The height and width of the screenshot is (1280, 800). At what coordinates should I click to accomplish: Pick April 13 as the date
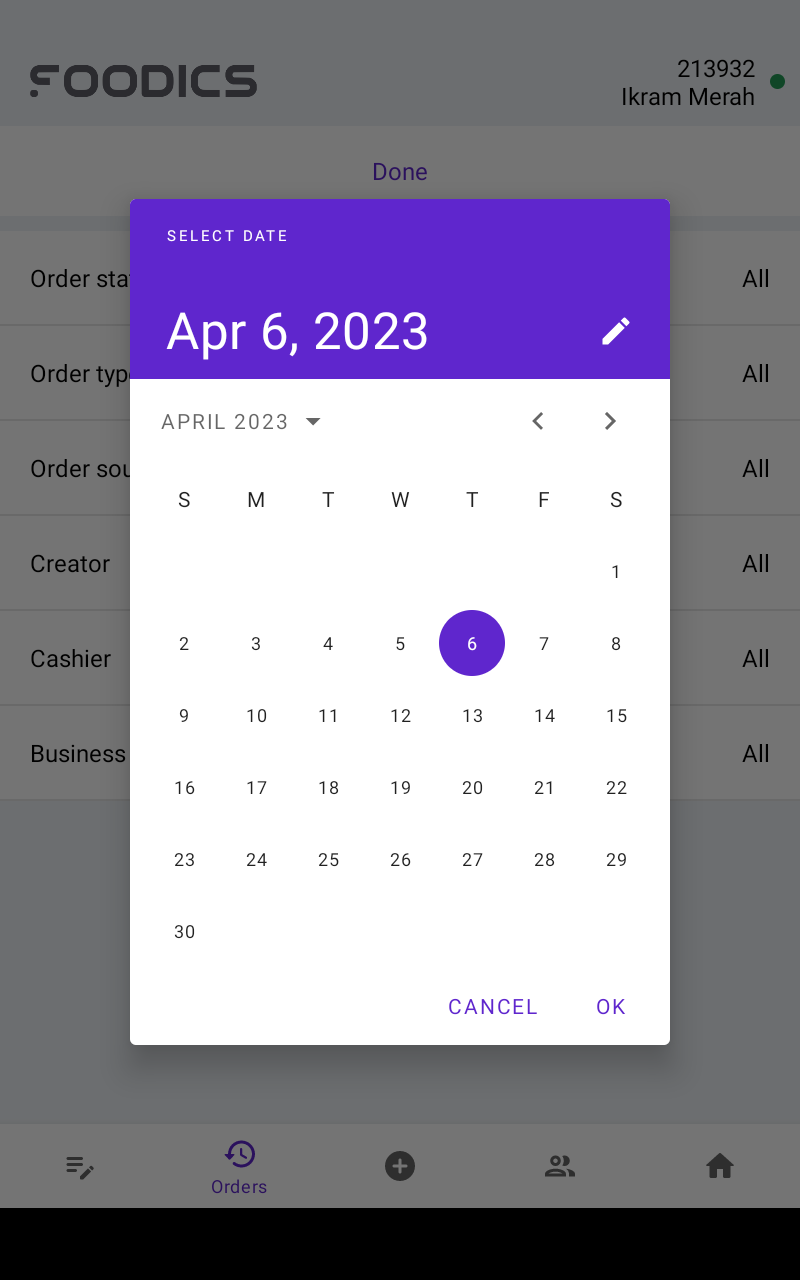472,716
